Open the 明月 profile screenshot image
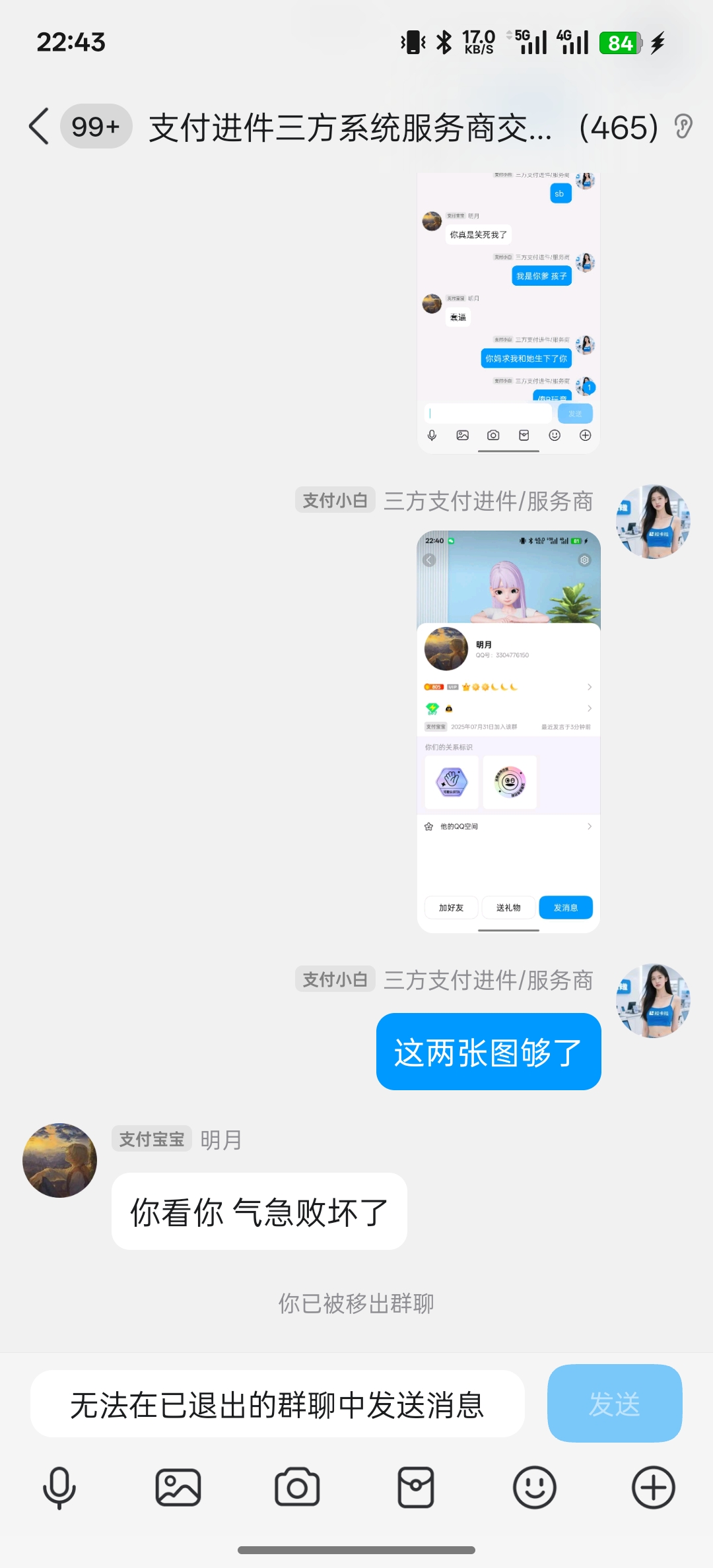Viewport: 713px width, 1568px height. (508, 731)
